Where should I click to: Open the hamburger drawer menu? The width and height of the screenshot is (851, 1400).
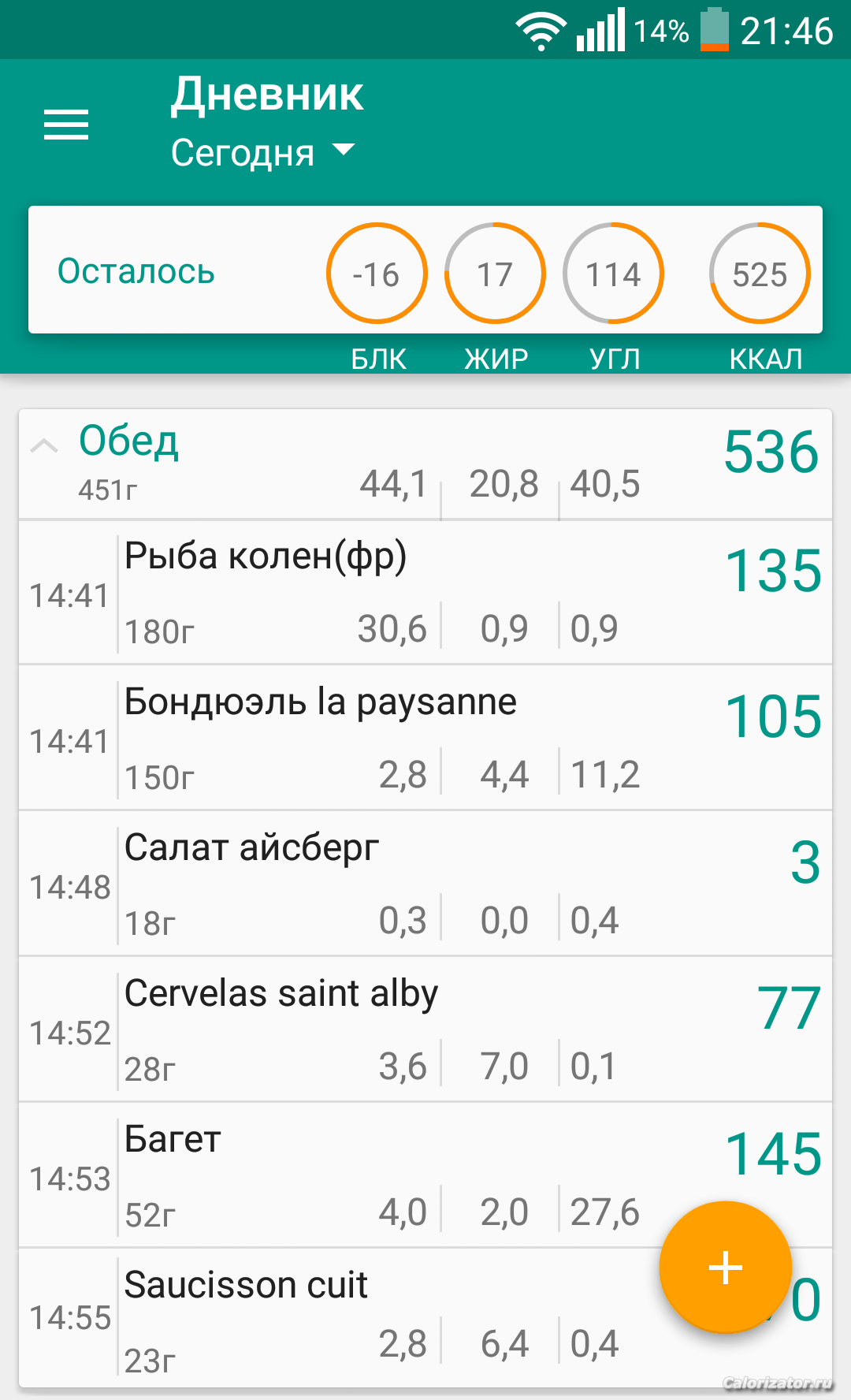pyautogui.click(x=66, y=125)
